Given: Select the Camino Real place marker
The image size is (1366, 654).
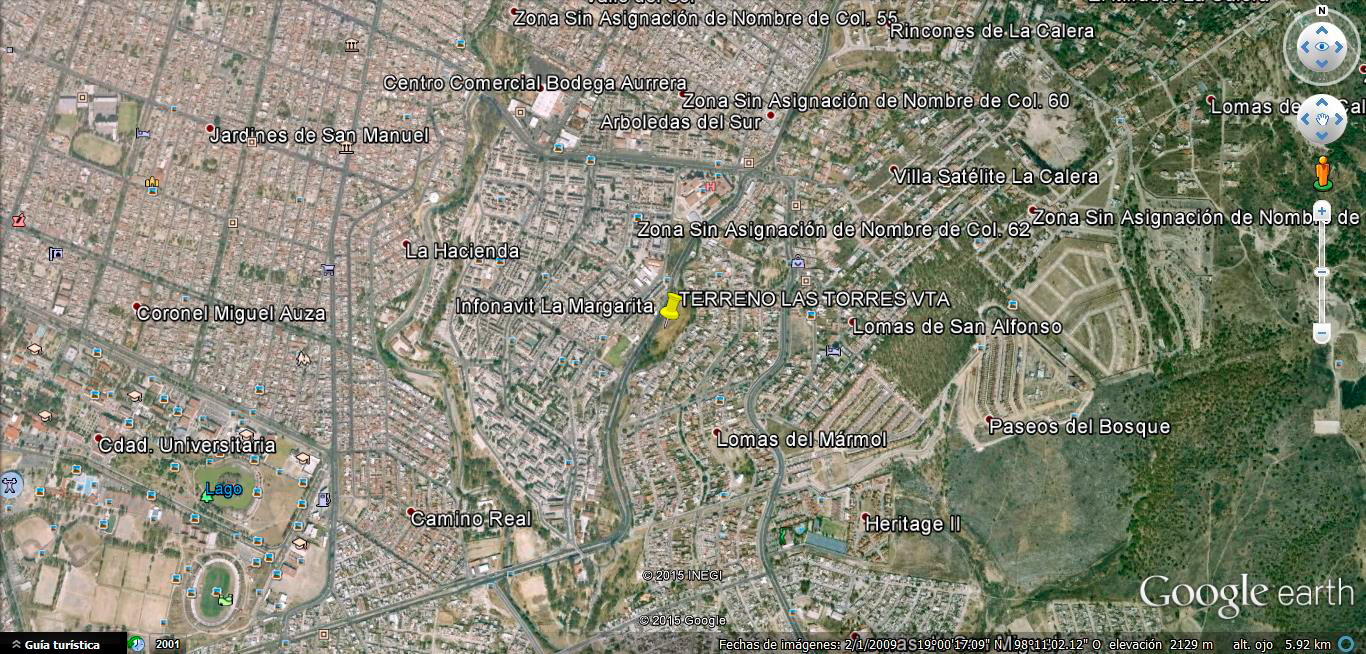Looking at the screenshot, I should (411, 512).
